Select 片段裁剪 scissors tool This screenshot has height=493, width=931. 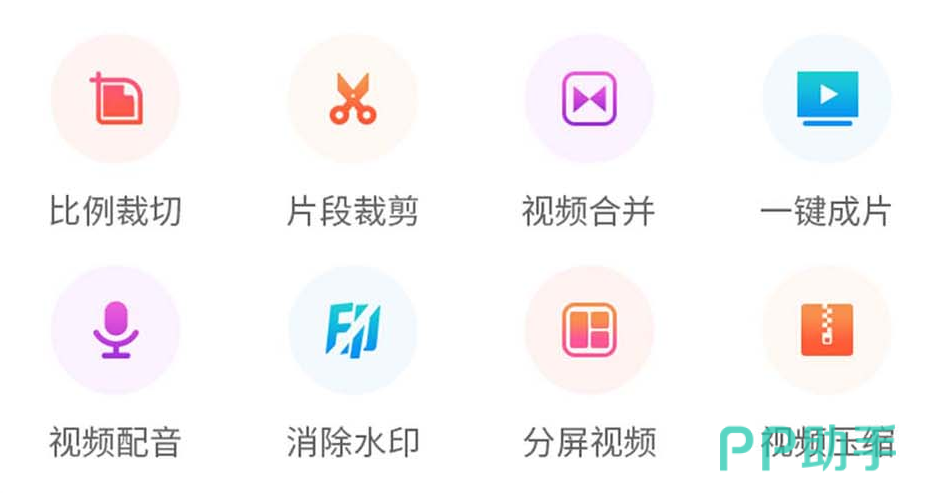pyautogui.click(x=352, y=99)
